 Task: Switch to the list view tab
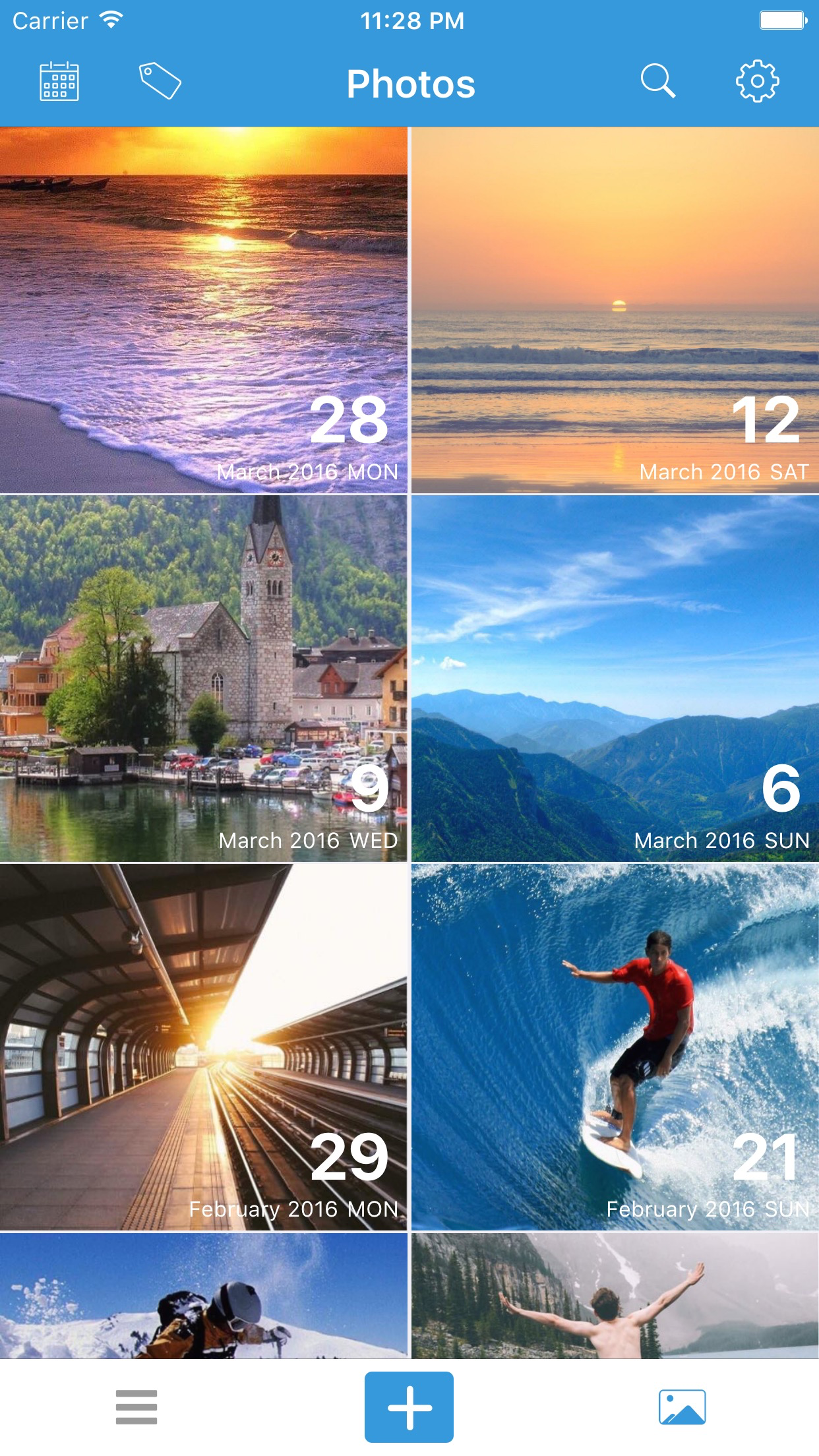[136, 1407]
